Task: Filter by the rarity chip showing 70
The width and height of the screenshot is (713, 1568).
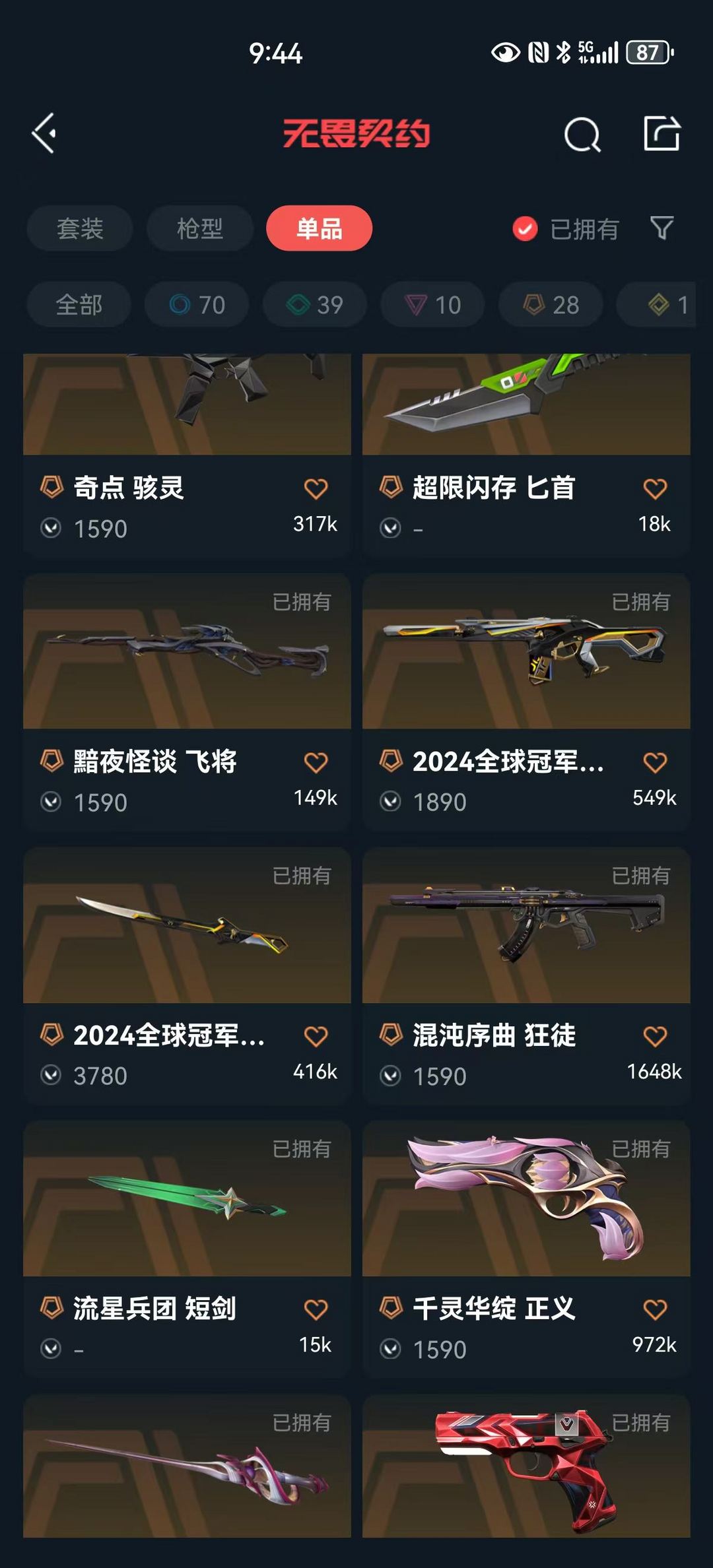Action: click(197, 304)
